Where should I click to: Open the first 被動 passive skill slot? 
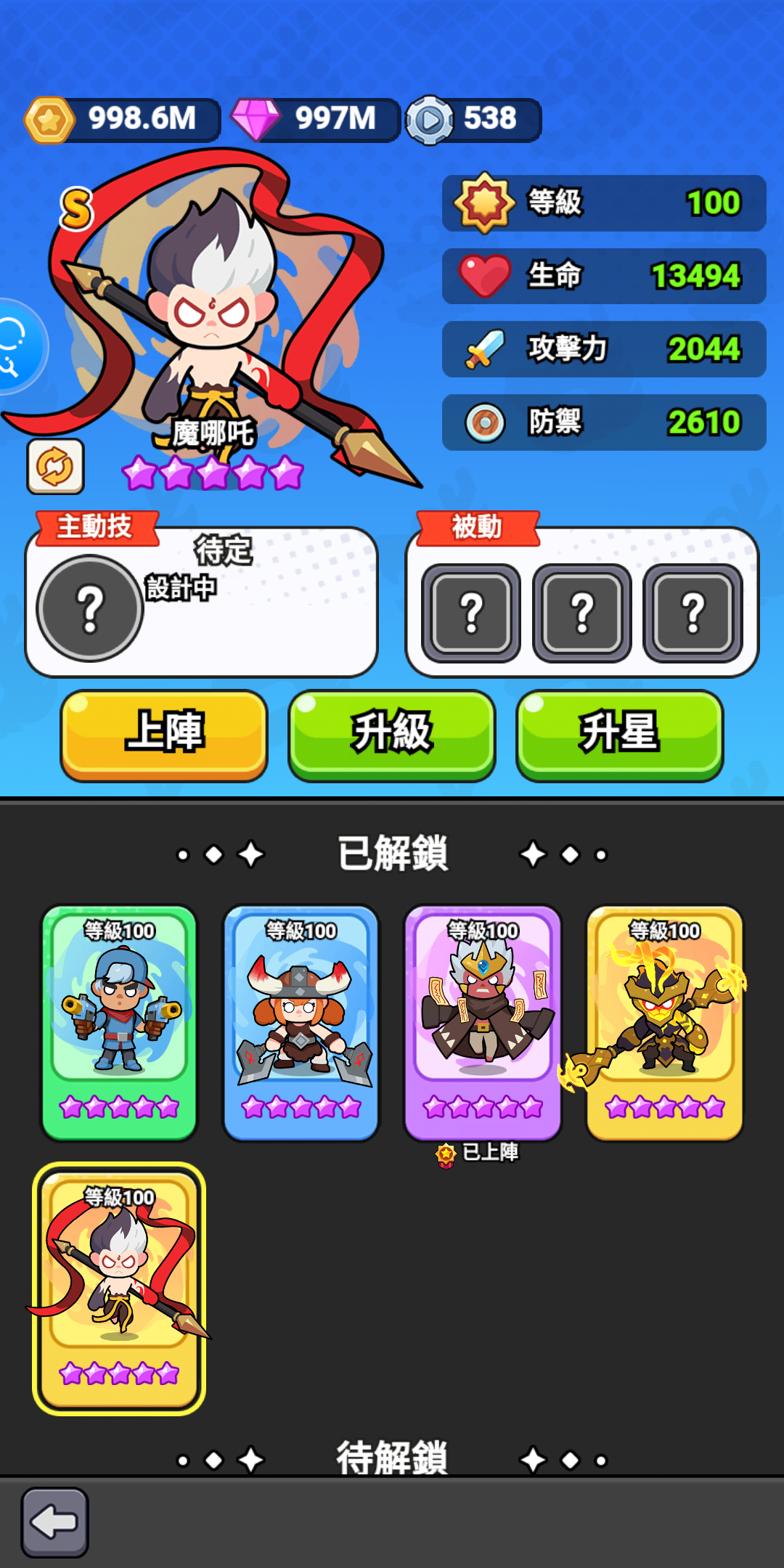(471, 613)
